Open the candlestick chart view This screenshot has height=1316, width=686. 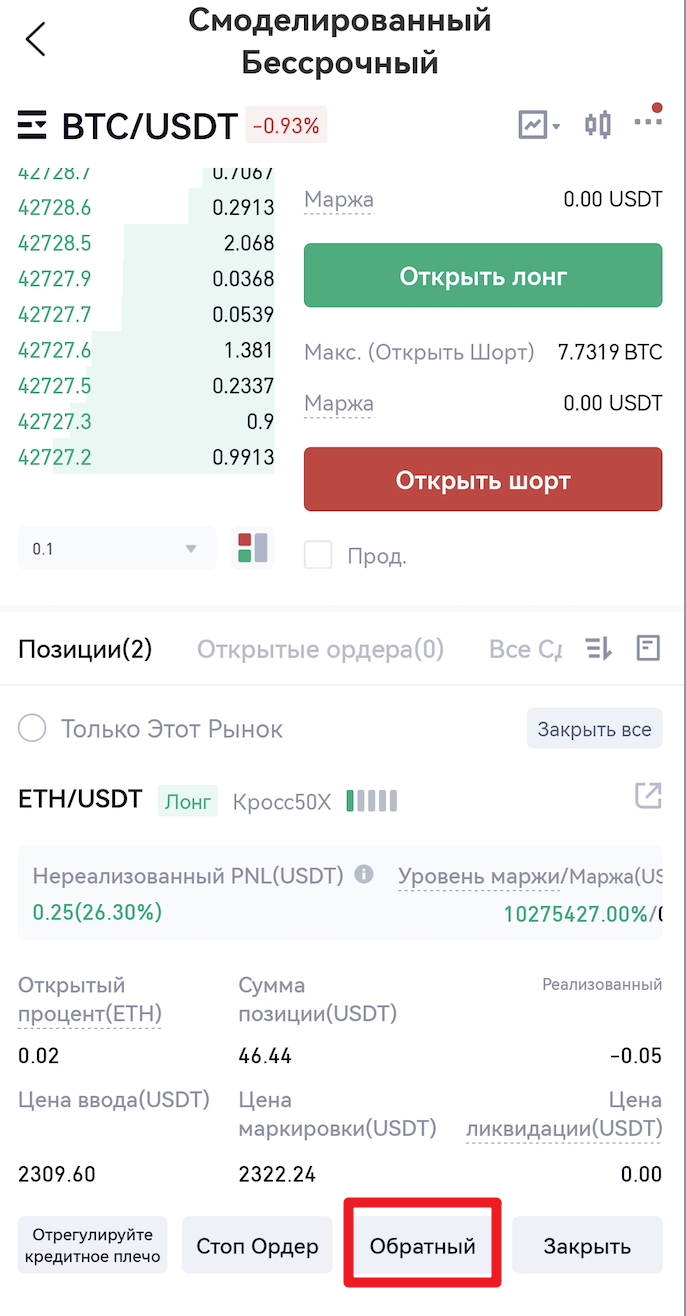point(598,125)
